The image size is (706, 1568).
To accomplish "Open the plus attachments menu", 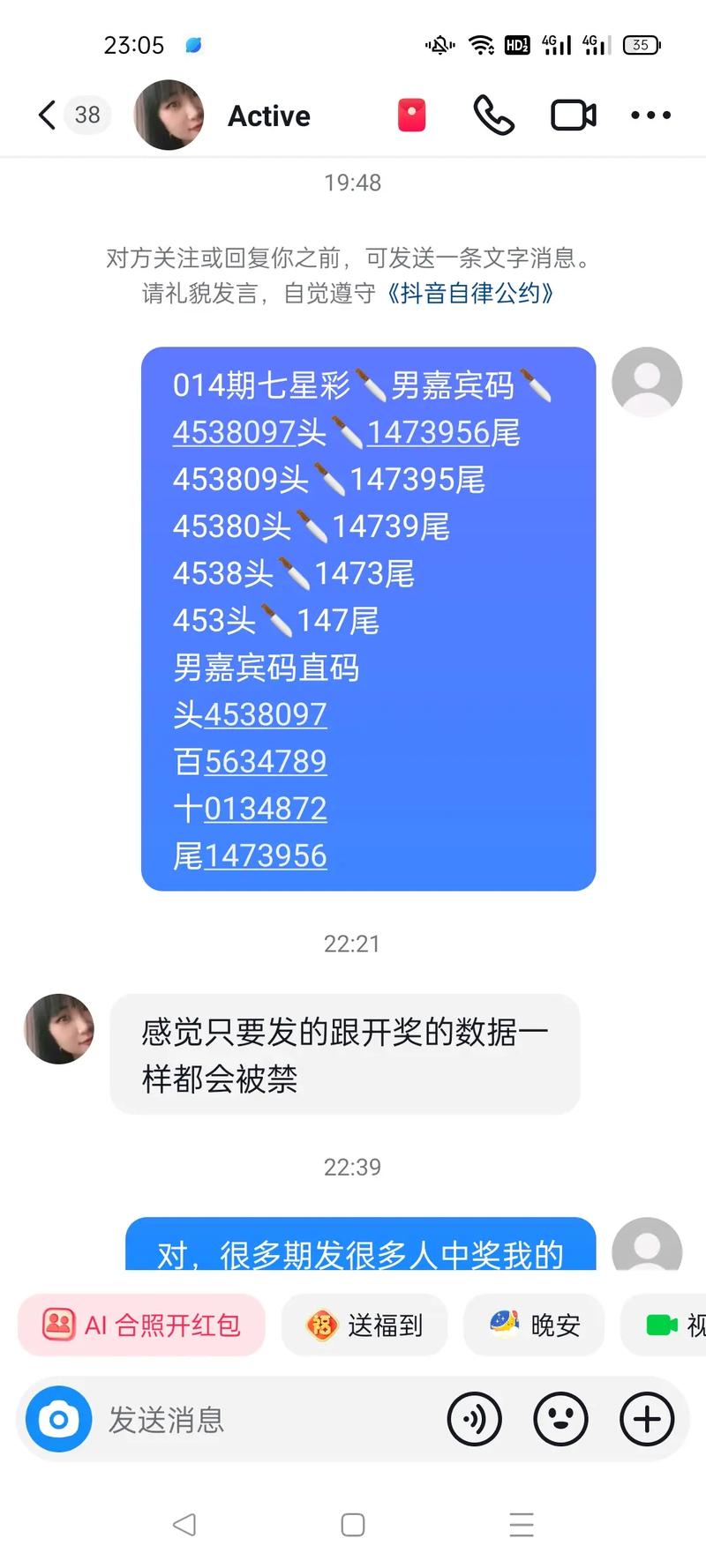I will pyautogui.click(x=647, y=1419).
